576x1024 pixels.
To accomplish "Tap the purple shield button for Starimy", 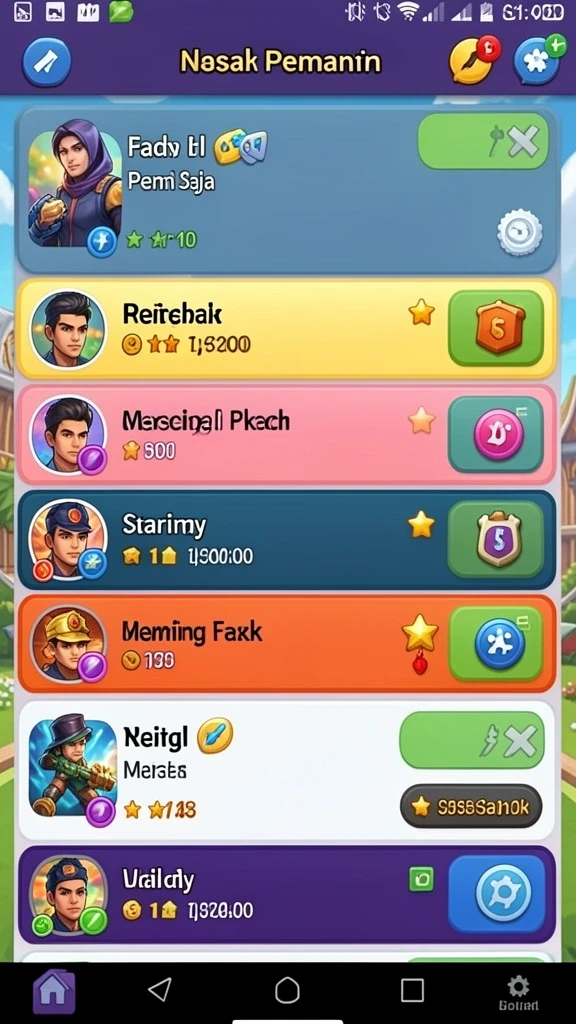I will click(x=496, y=539).
